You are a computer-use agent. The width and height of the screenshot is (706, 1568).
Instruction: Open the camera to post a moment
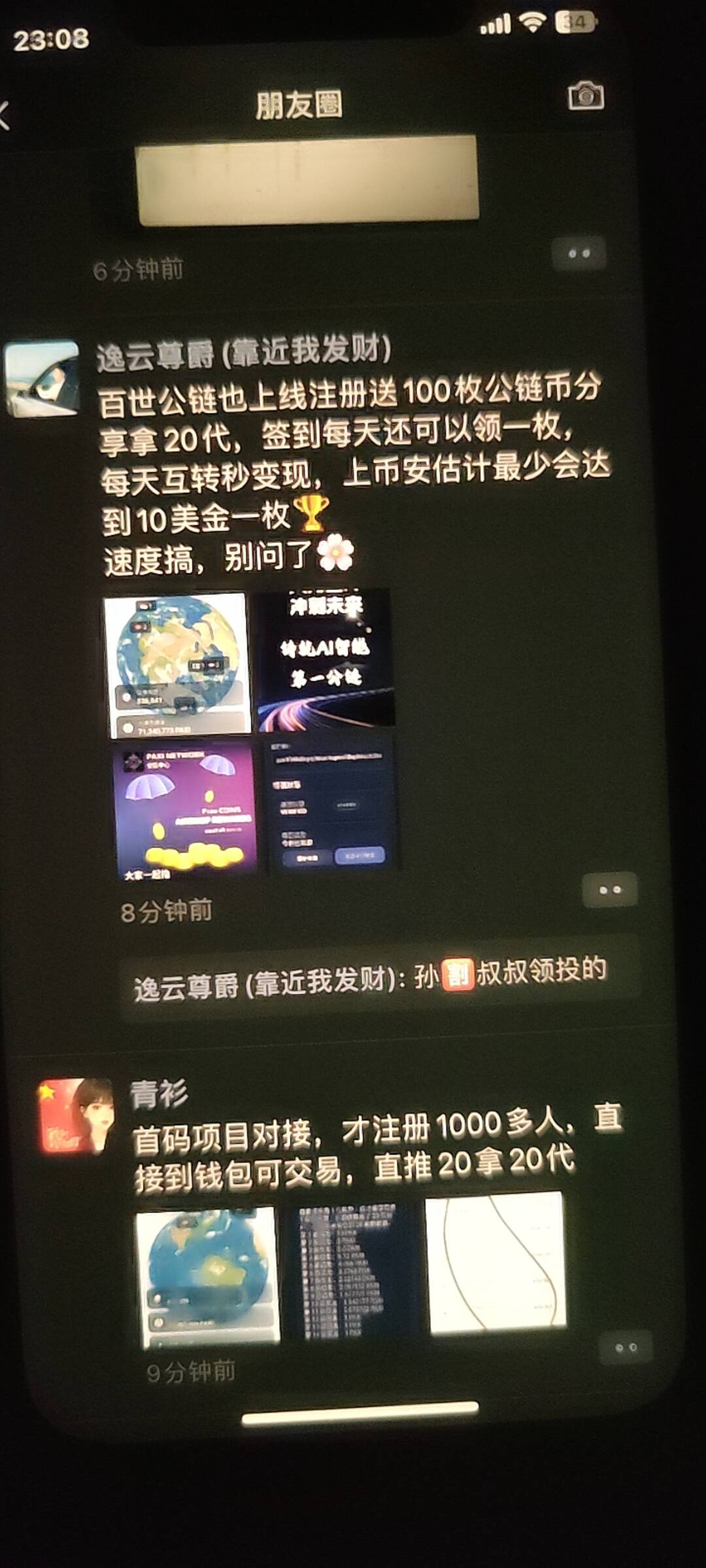click(585, 96)
